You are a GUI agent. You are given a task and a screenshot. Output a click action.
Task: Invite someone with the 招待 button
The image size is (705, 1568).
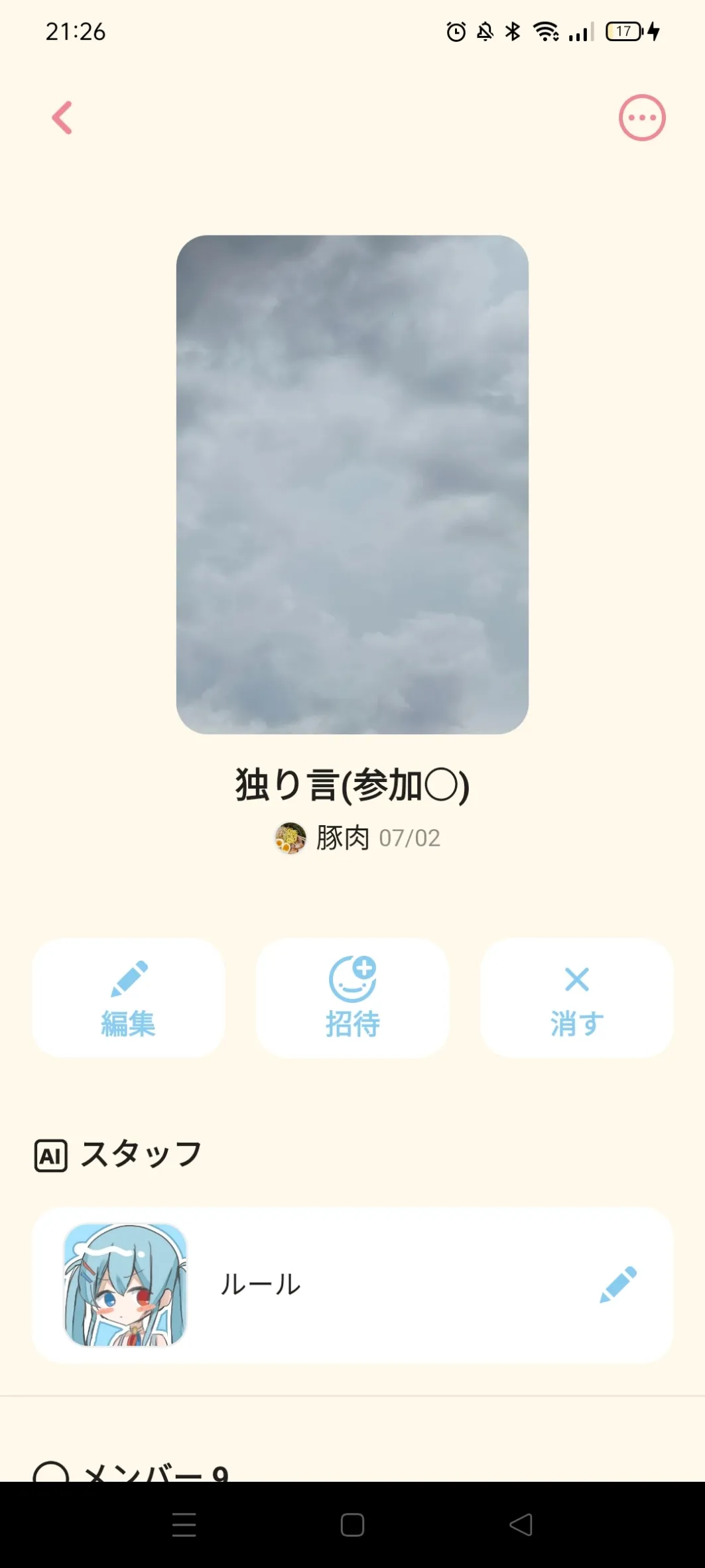tap(352, 998)
